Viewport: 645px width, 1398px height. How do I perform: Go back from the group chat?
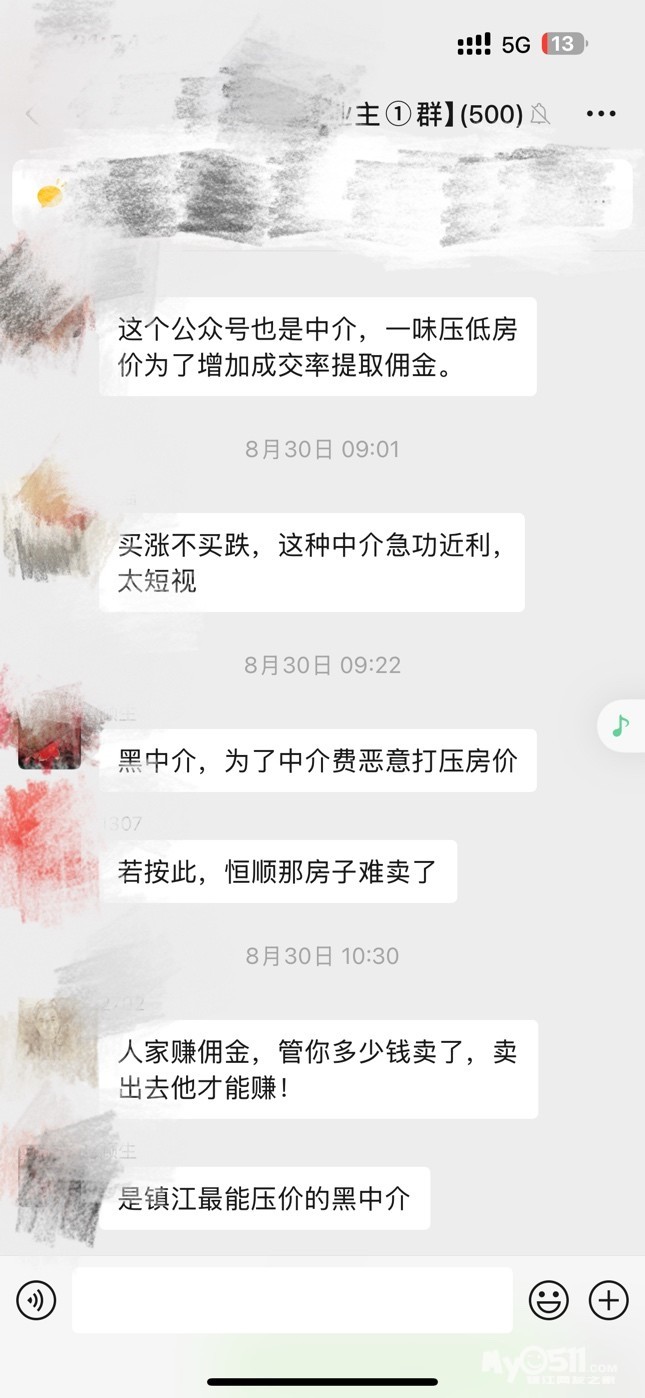(x=31, y=115)
